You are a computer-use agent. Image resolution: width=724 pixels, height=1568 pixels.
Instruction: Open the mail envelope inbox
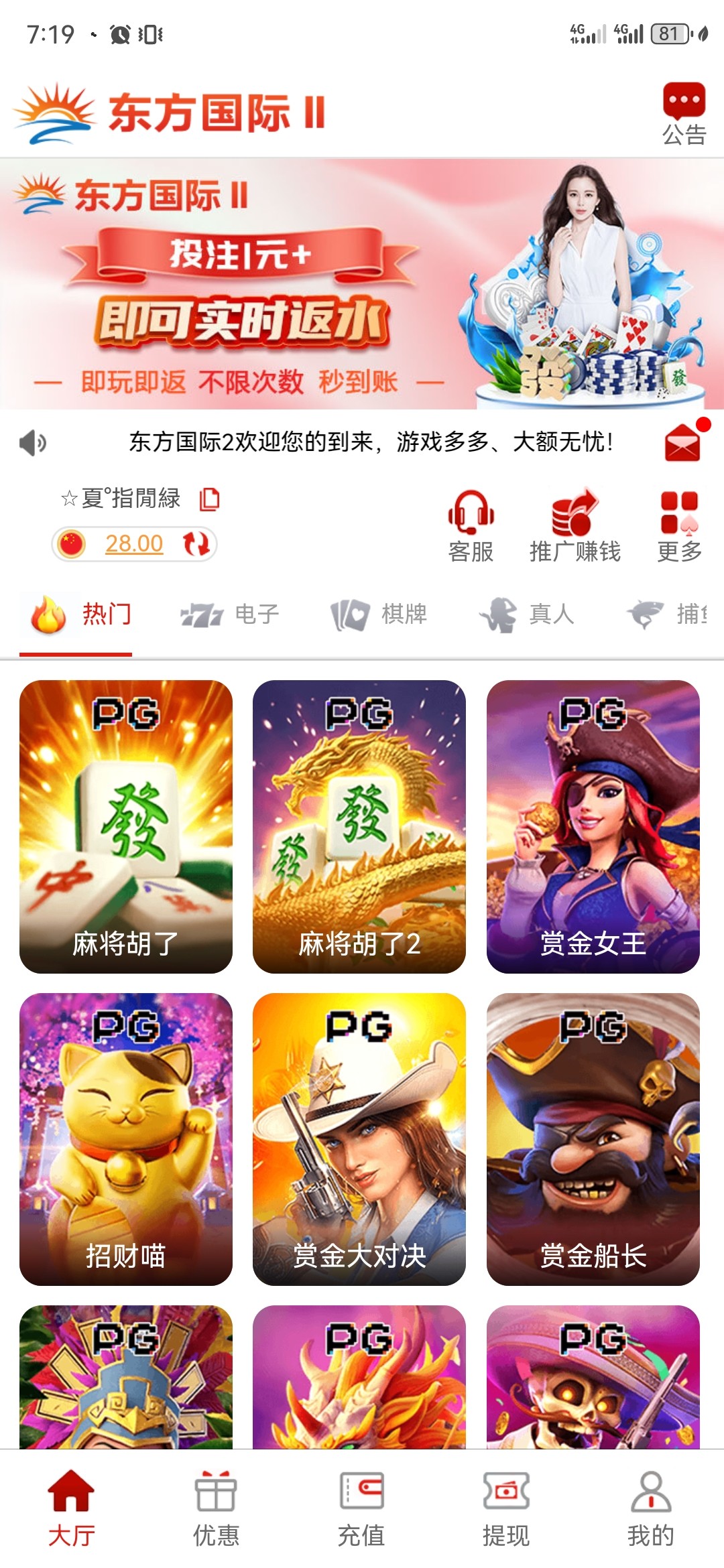click(683, 442)
